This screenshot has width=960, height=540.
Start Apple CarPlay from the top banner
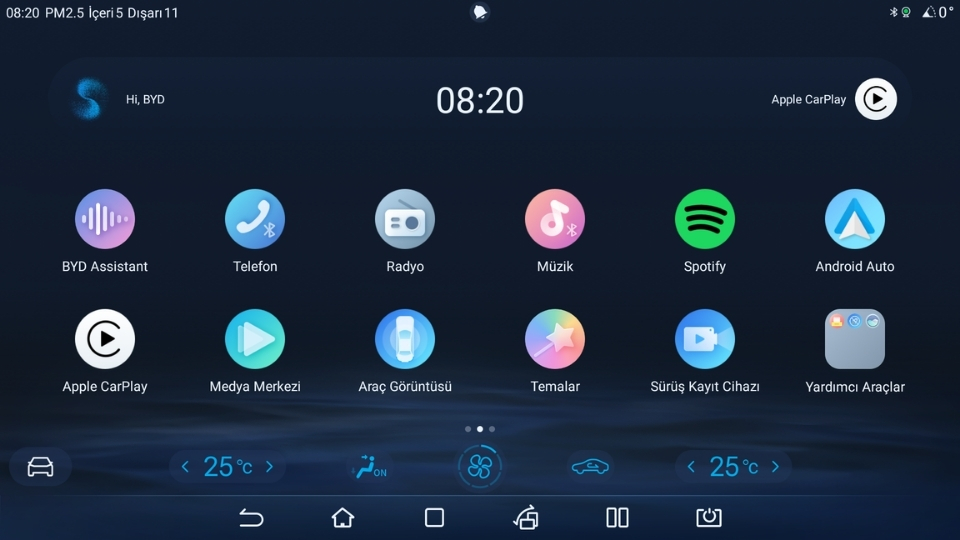[x=875, y=99]
